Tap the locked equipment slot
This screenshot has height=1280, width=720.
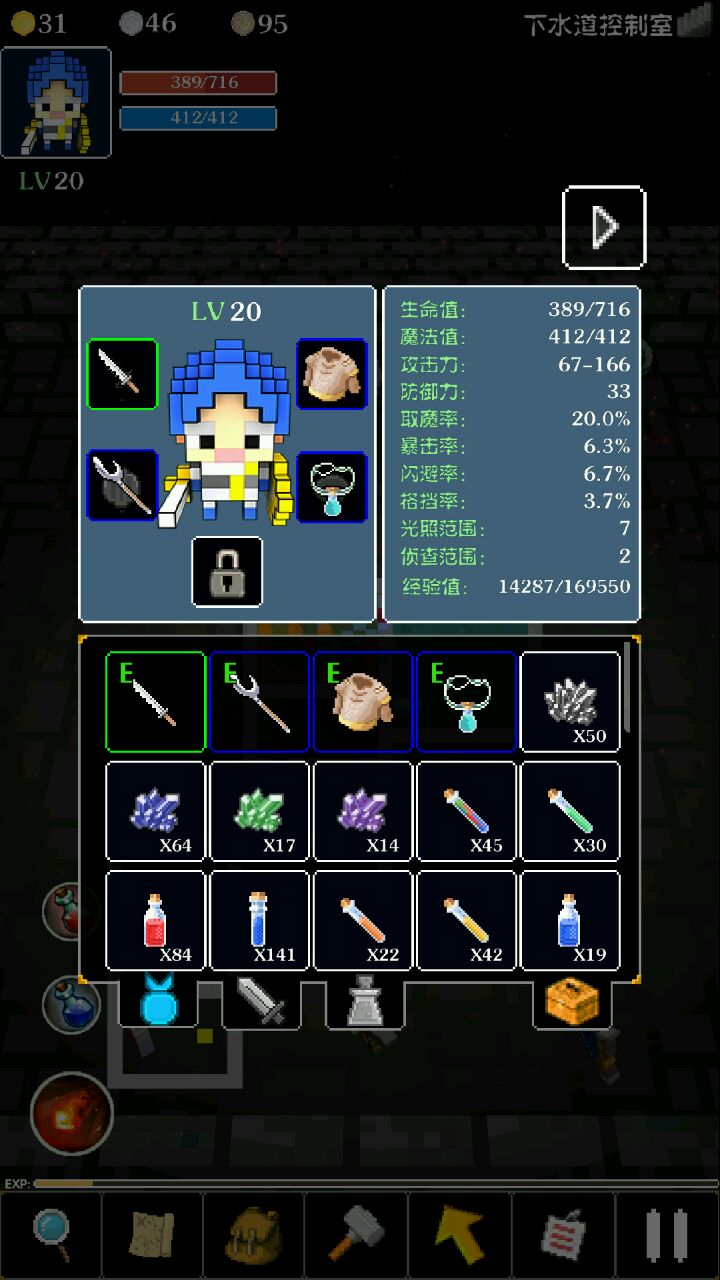tap(227, 572)
